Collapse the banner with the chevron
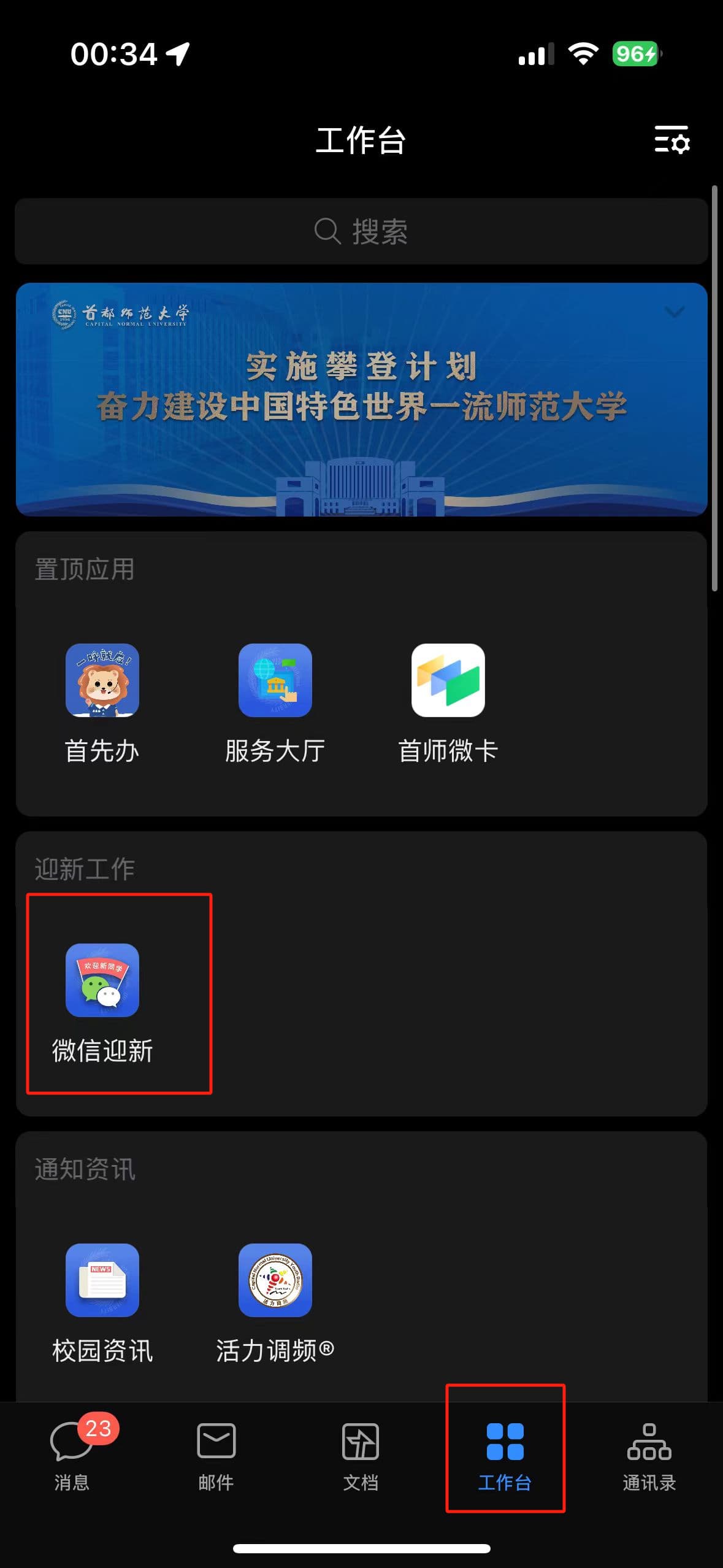This screenshot has height=1568, width=723. 675,312
